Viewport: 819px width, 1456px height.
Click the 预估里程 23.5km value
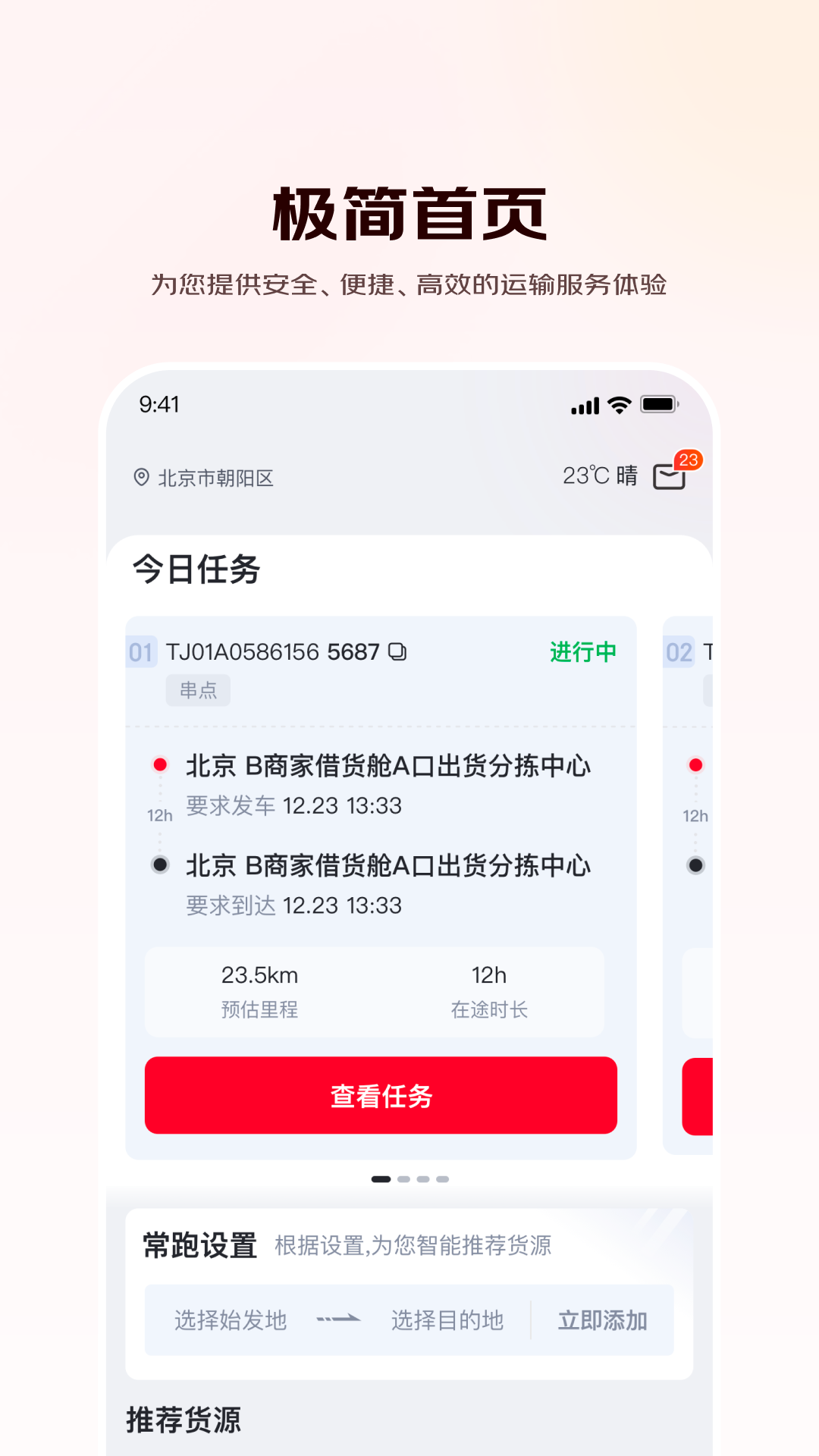[259, 976]
